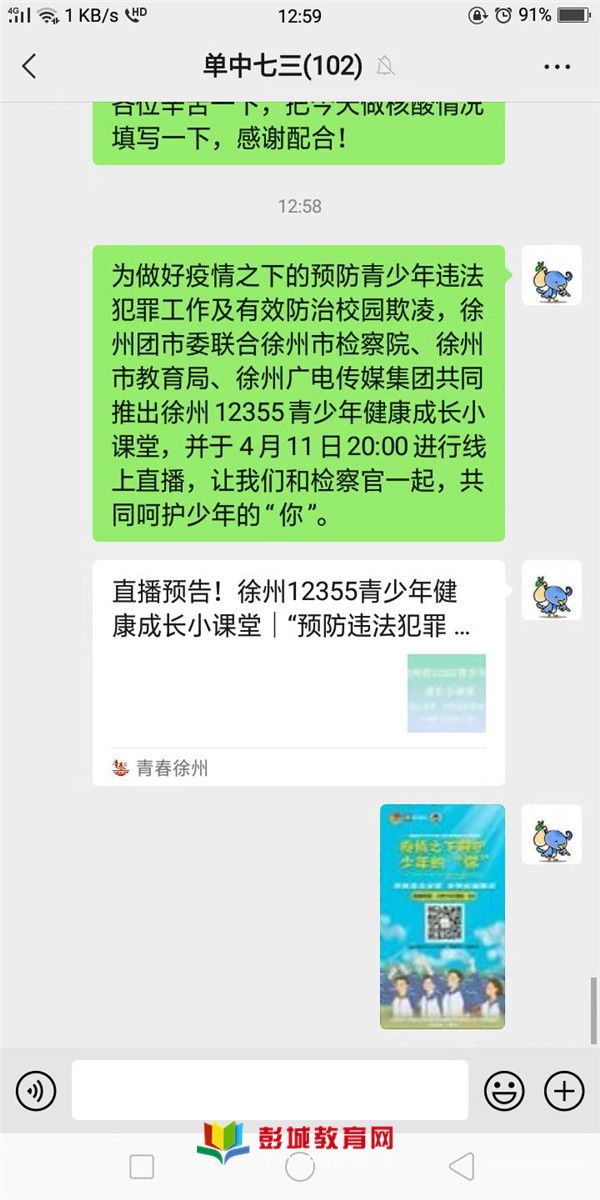Screen dimensions: 600x1200
Task: Switch to voice message input
Action: pos(36,1090)
